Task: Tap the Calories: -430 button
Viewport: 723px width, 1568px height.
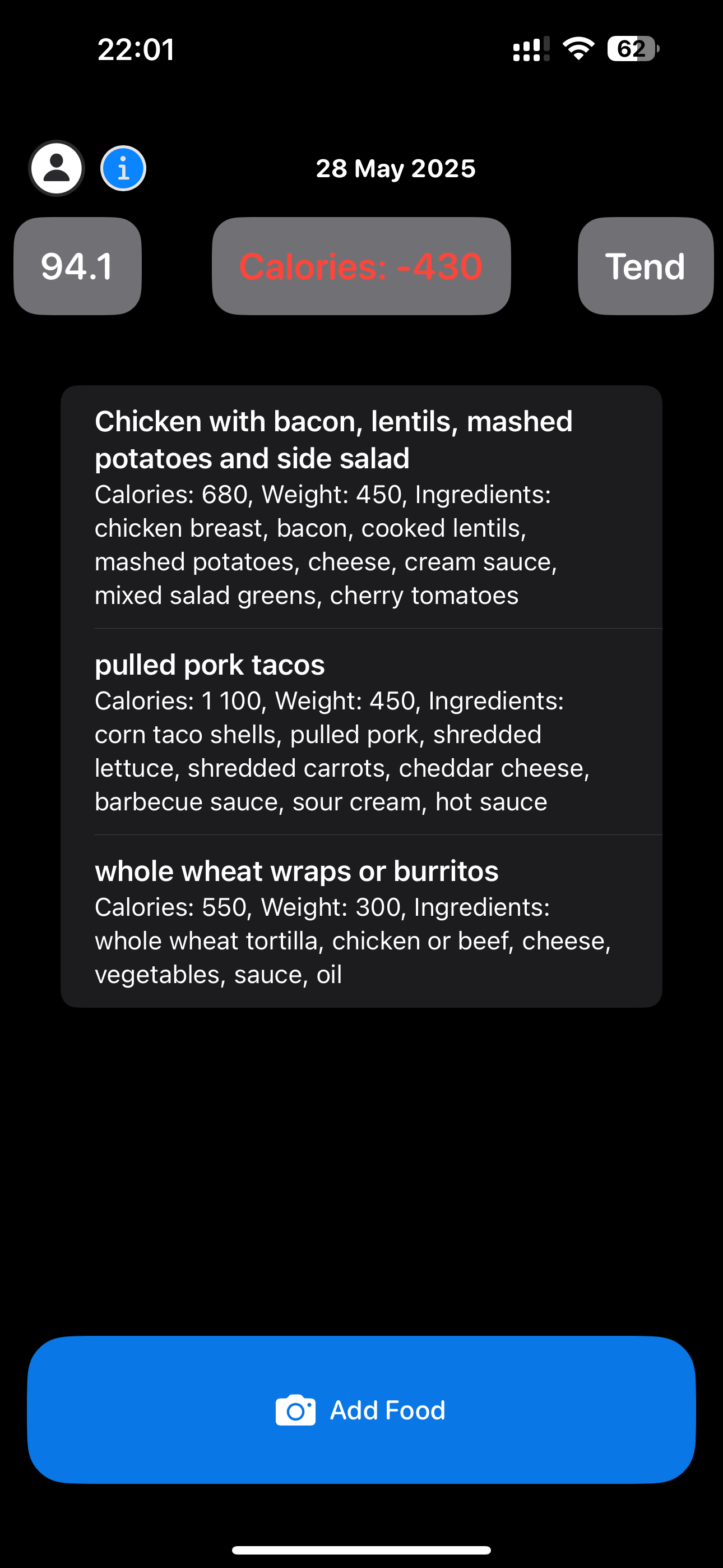Action: tap(361, 266)
